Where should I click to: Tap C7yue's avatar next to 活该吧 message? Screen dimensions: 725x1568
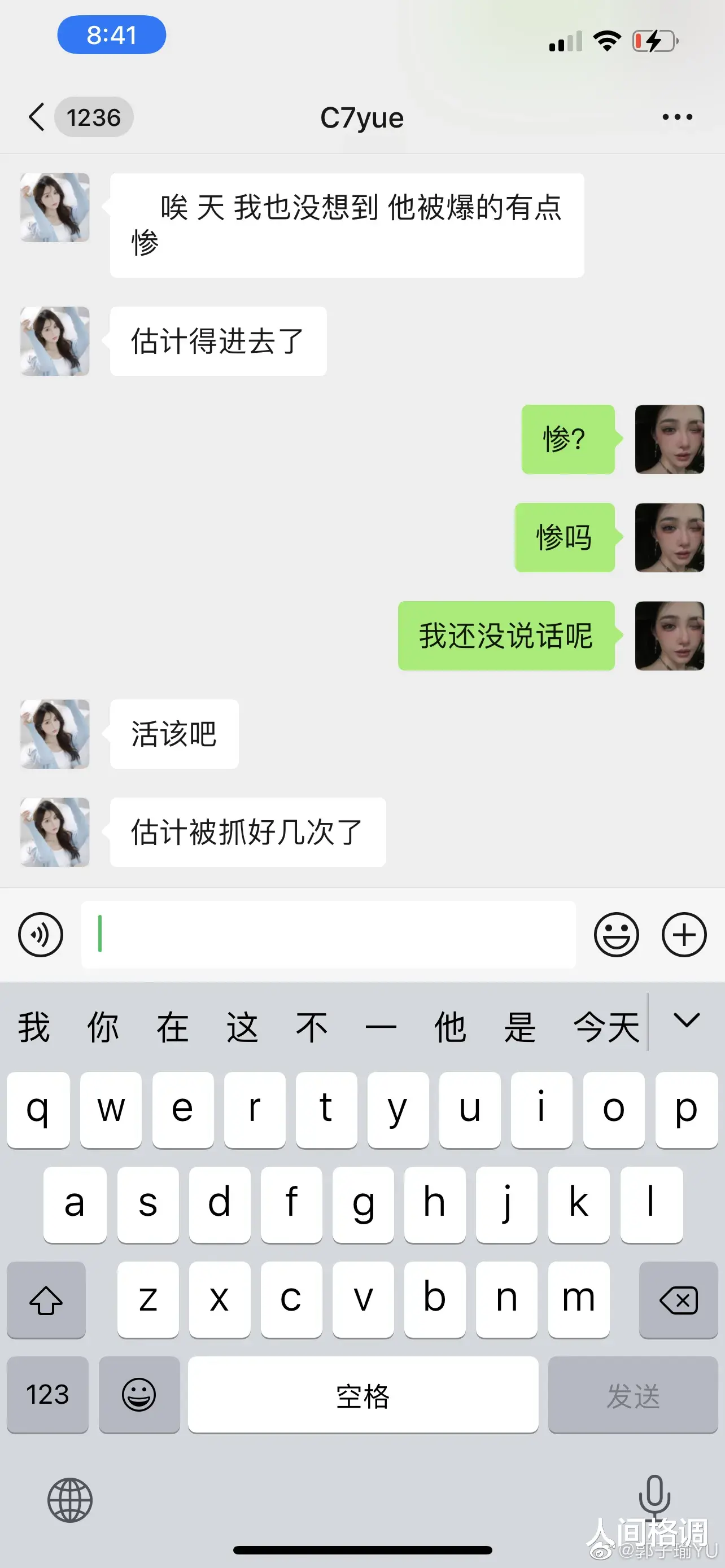[54, 734]
